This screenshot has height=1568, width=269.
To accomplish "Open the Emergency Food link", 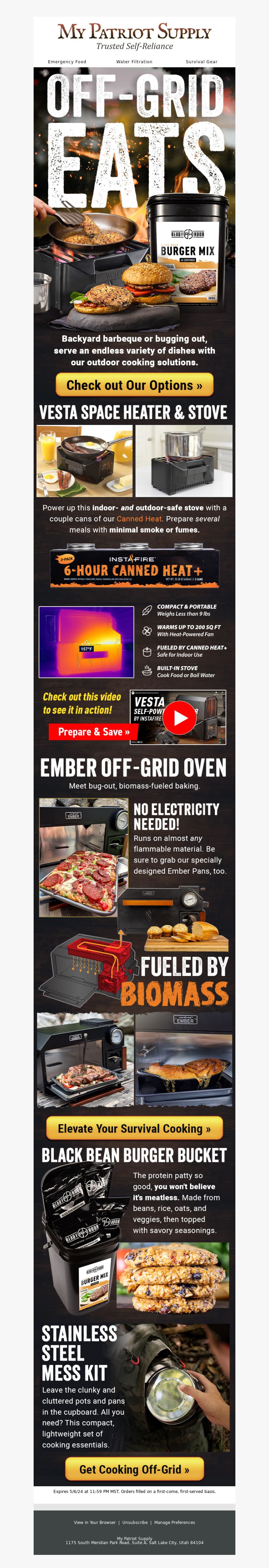I will tap(67, 62).
